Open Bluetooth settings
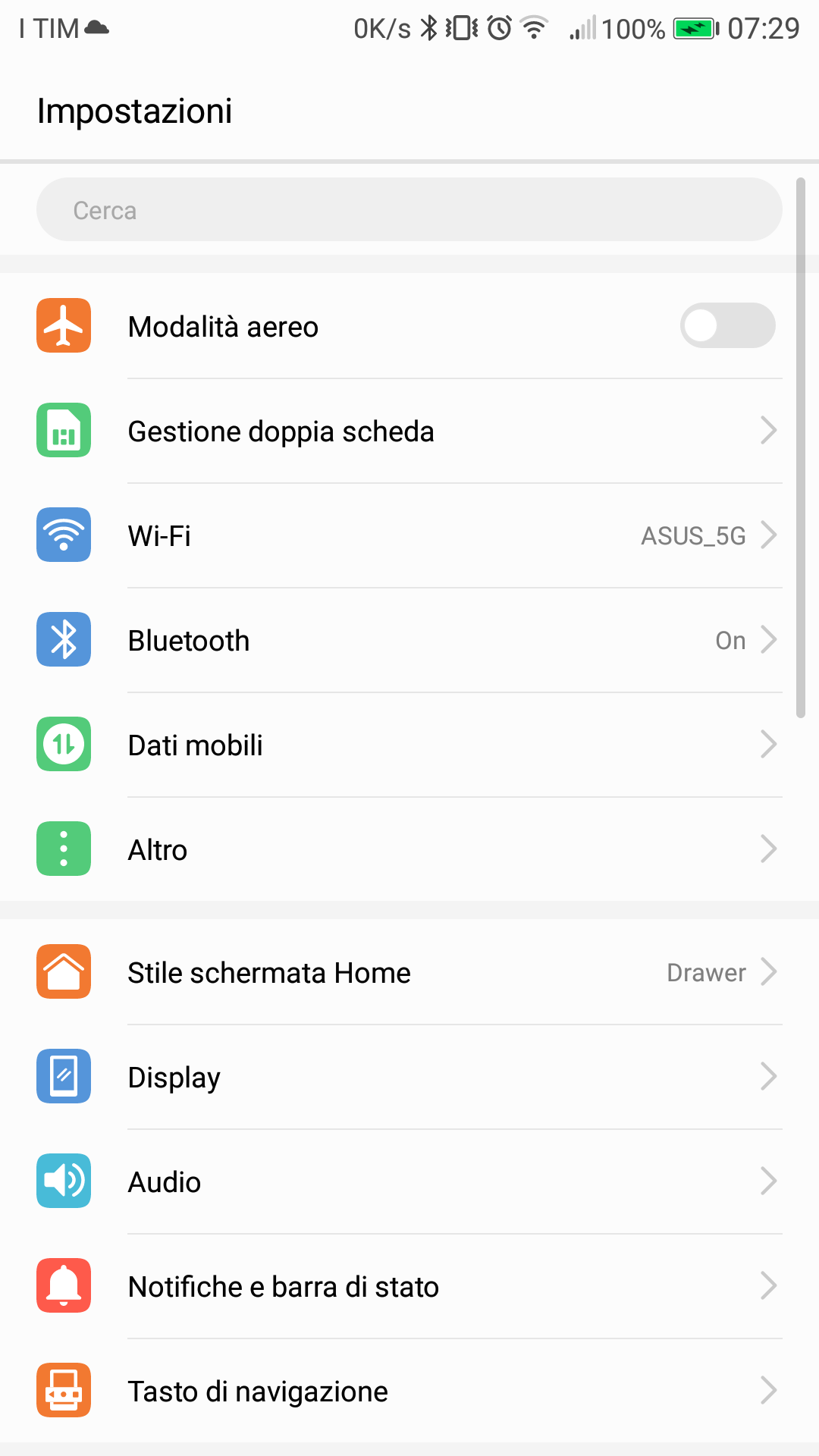 (x=409, y=640)
